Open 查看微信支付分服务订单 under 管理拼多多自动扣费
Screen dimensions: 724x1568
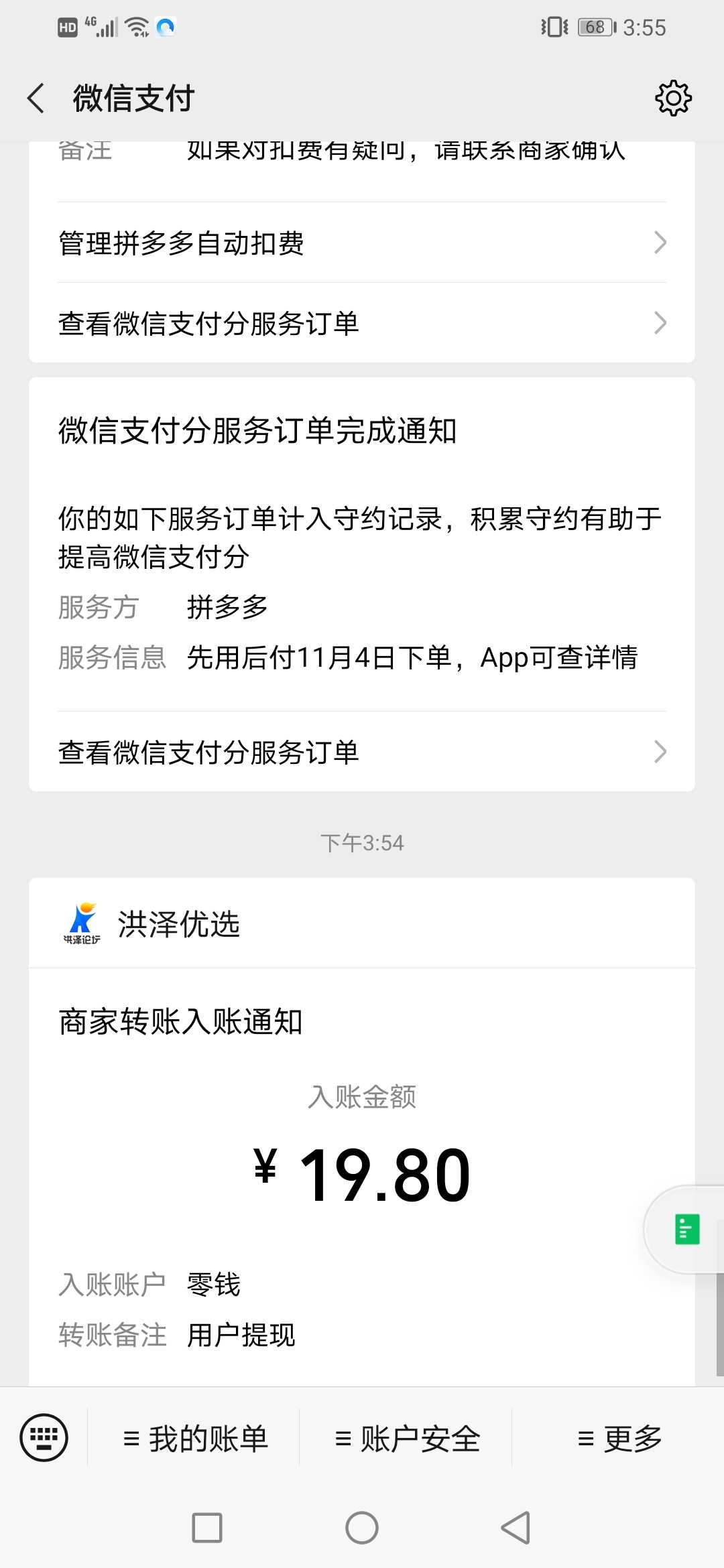[362, 323]
